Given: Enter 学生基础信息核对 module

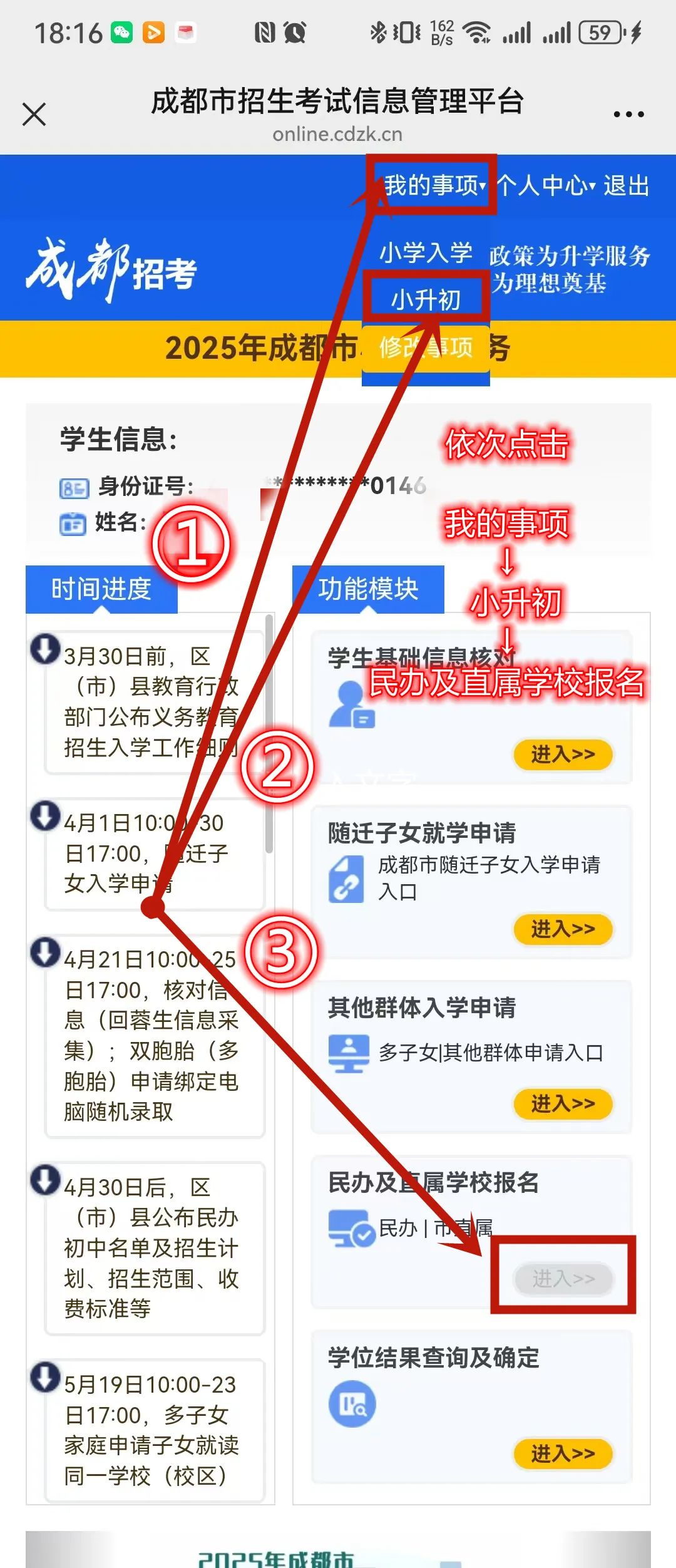Looking at the screenshot, I should [x=563, y=755].
